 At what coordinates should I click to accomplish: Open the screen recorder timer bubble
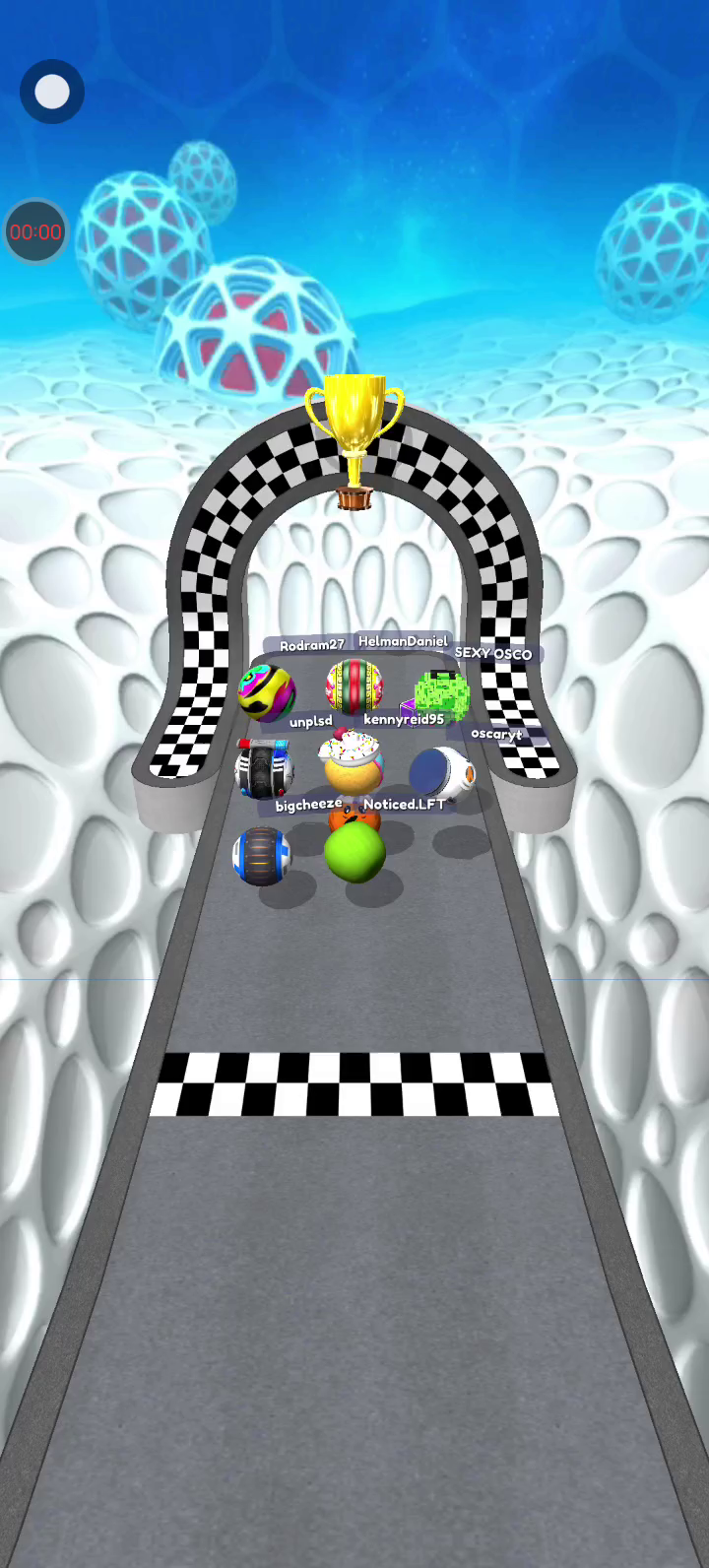[35, 232]
